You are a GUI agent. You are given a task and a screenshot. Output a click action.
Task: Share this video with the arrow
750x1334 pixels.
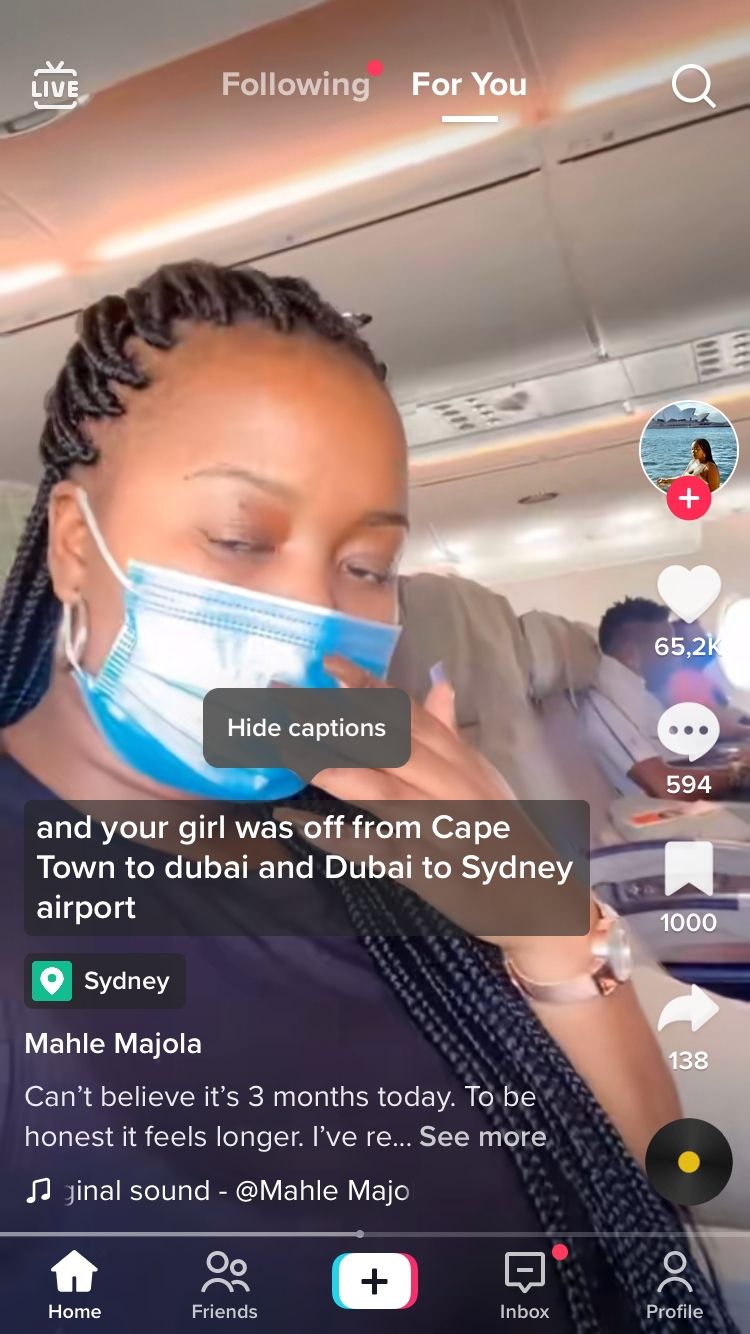[688, 1010]
